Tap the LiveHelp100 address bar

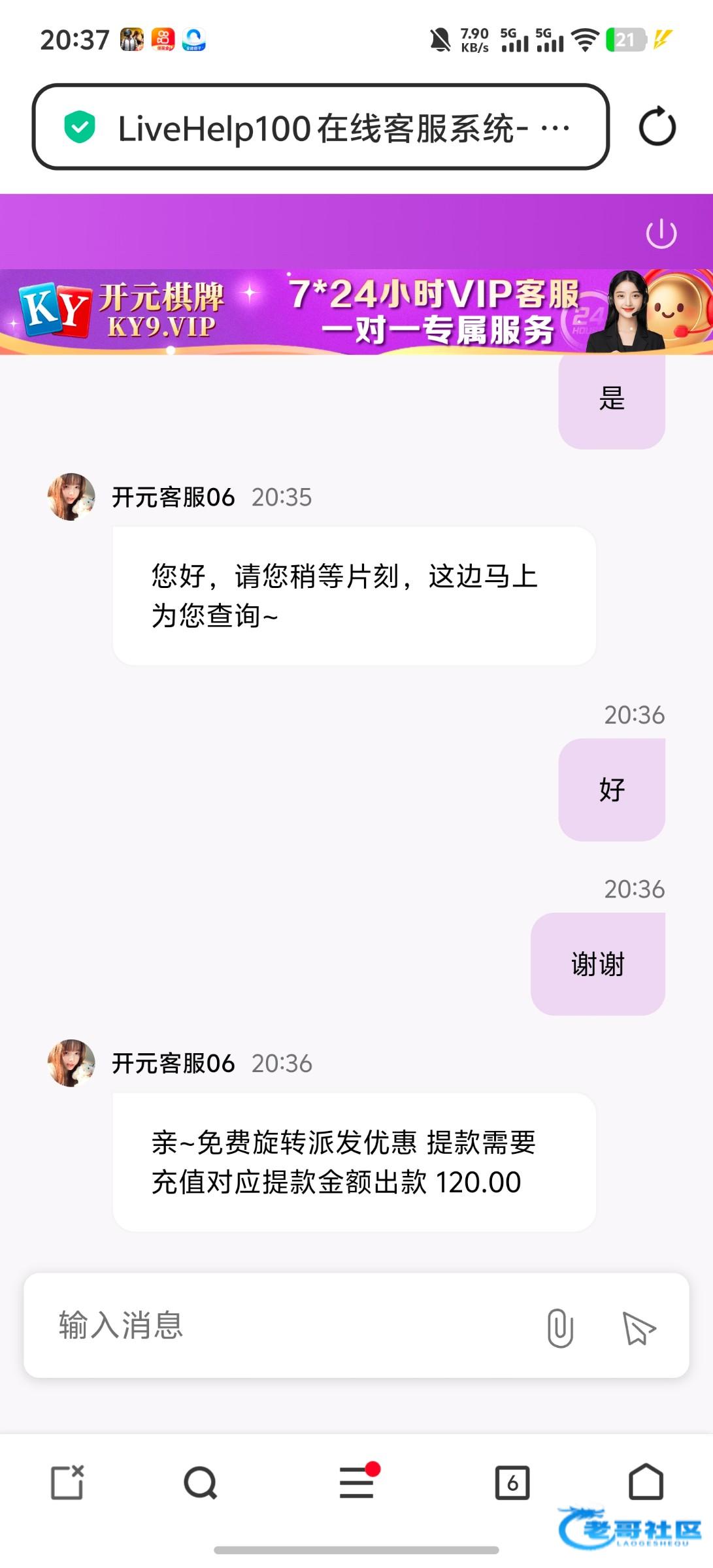320,127
